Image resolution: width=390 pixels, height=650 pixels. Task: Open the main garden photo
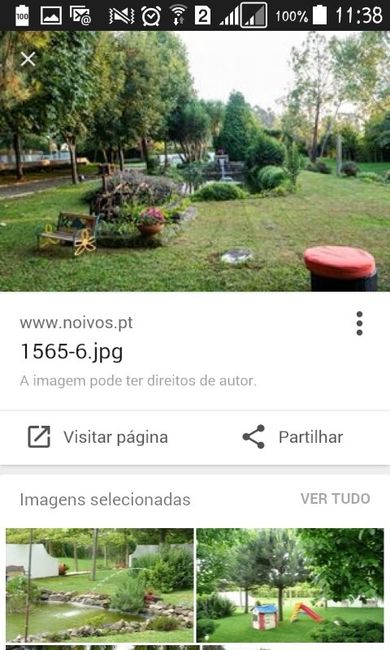[195, 162]
